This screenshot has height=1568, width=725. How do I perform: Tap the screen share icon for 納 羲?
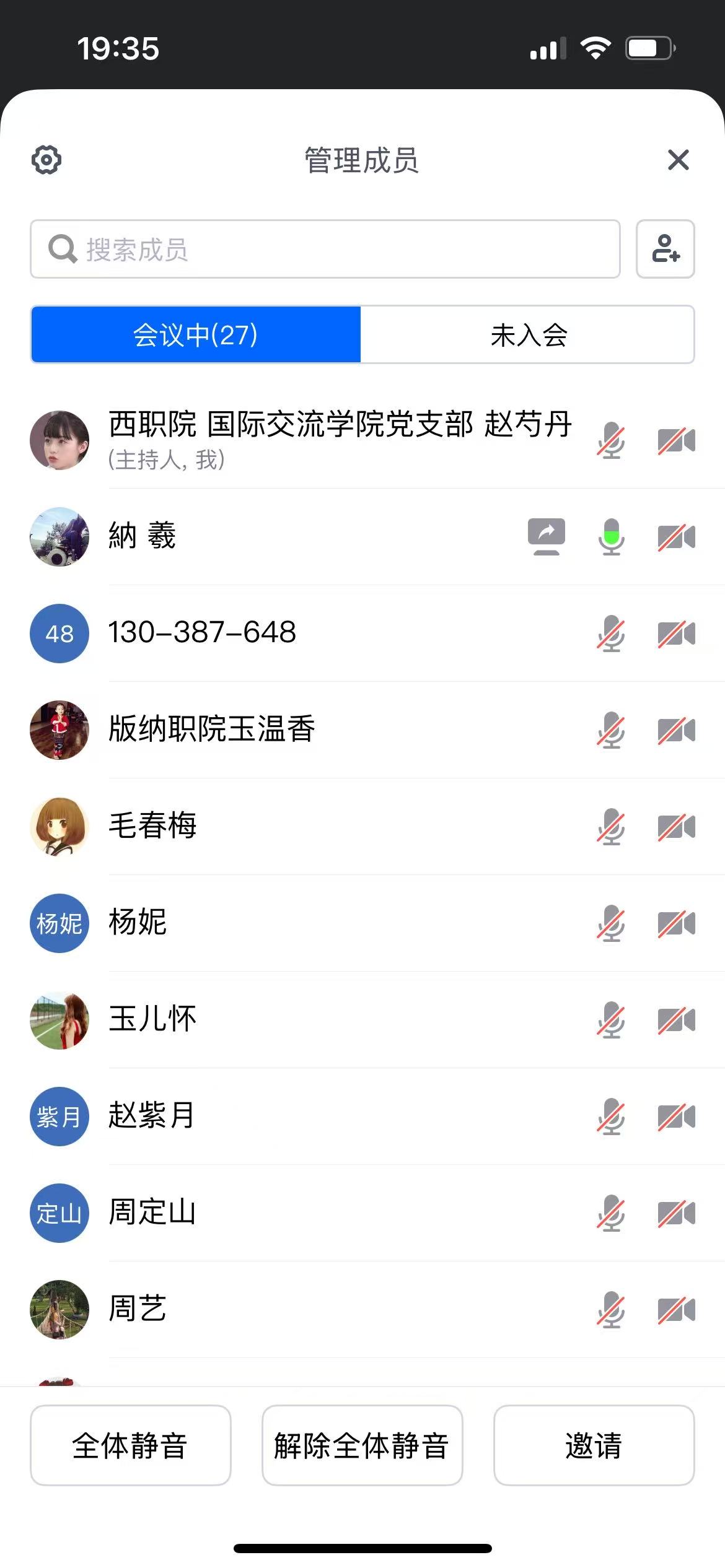point(546,536)
